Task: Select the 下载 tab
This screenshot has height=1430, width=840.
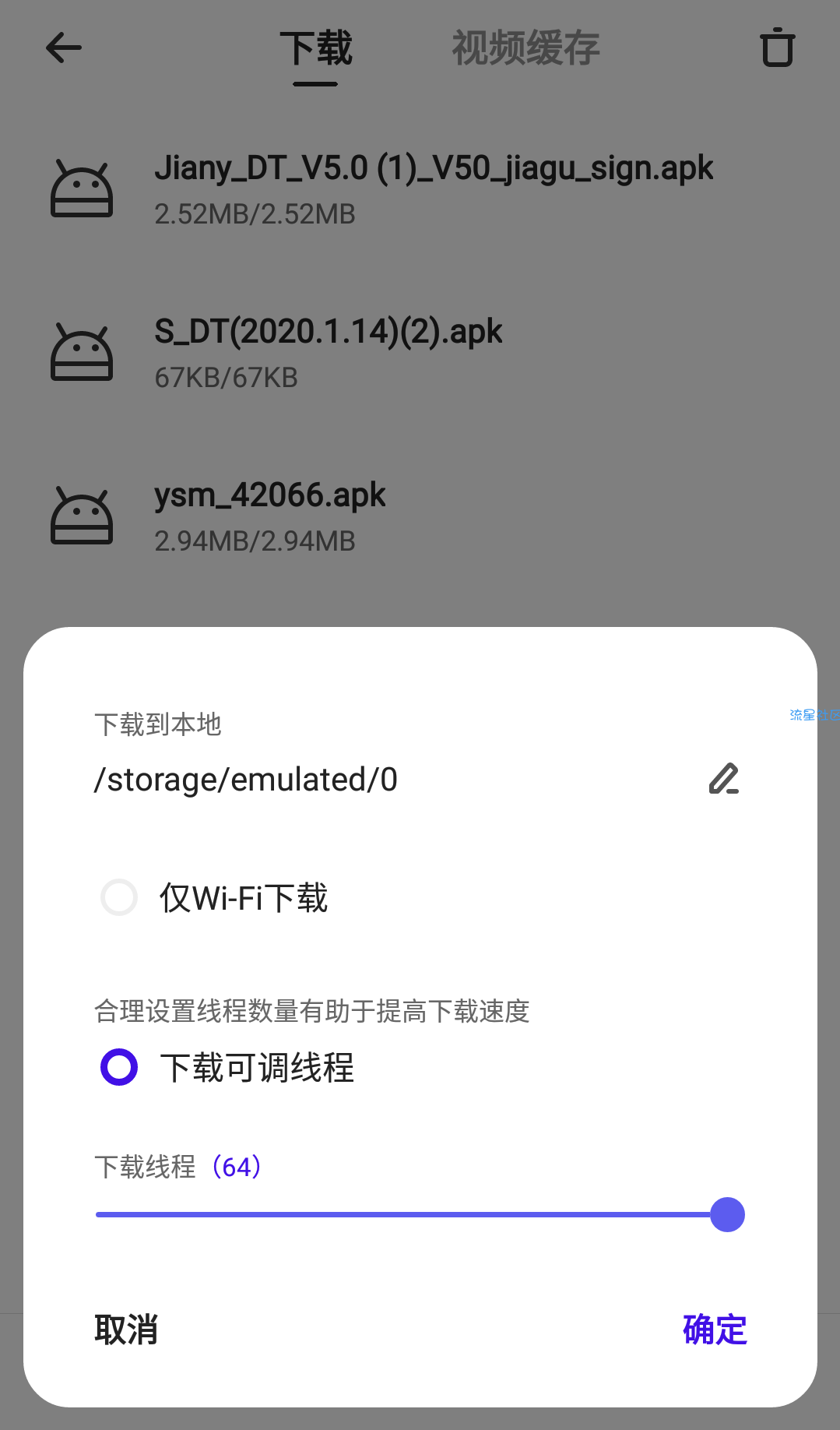Action: 315,48
